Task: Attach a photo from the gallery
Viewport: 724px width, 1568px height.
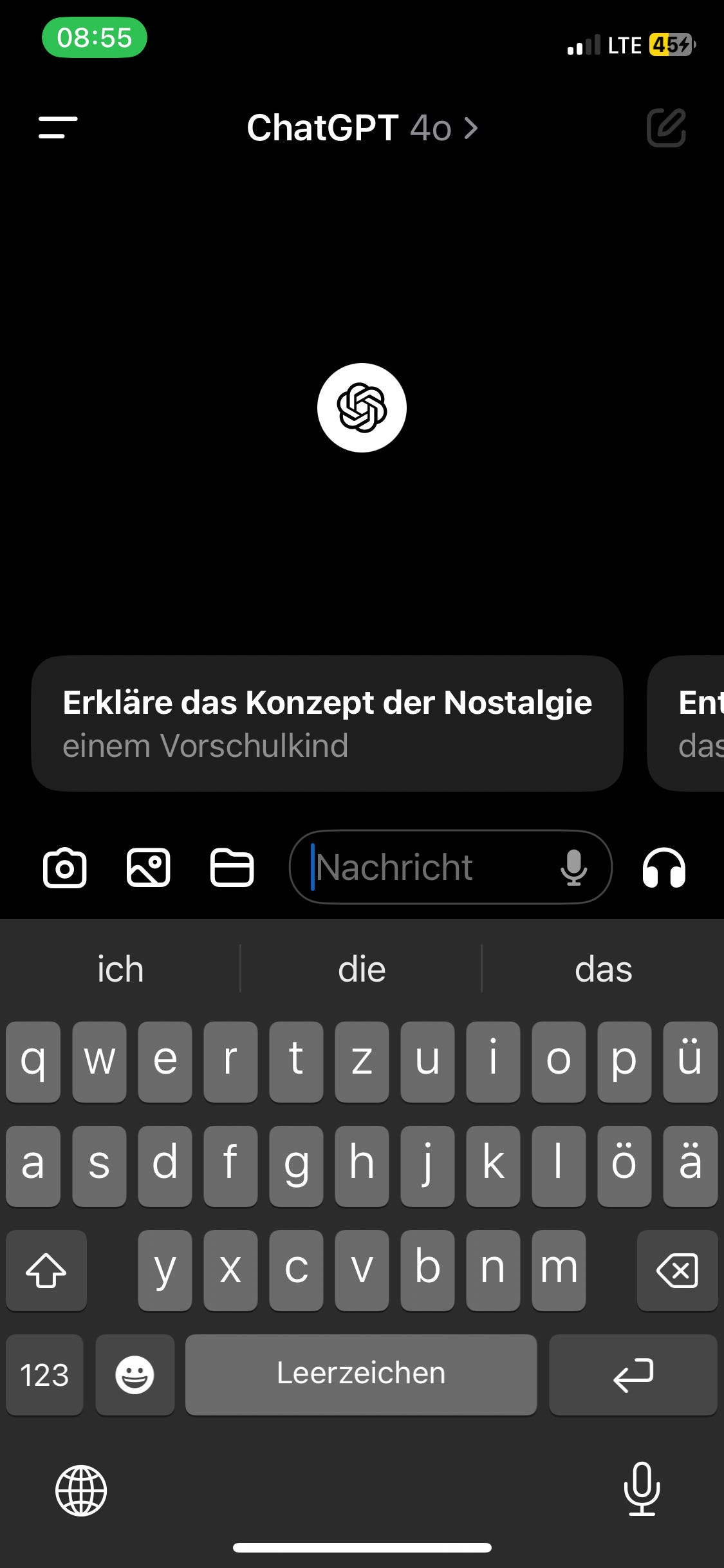Action: point(149,868)
